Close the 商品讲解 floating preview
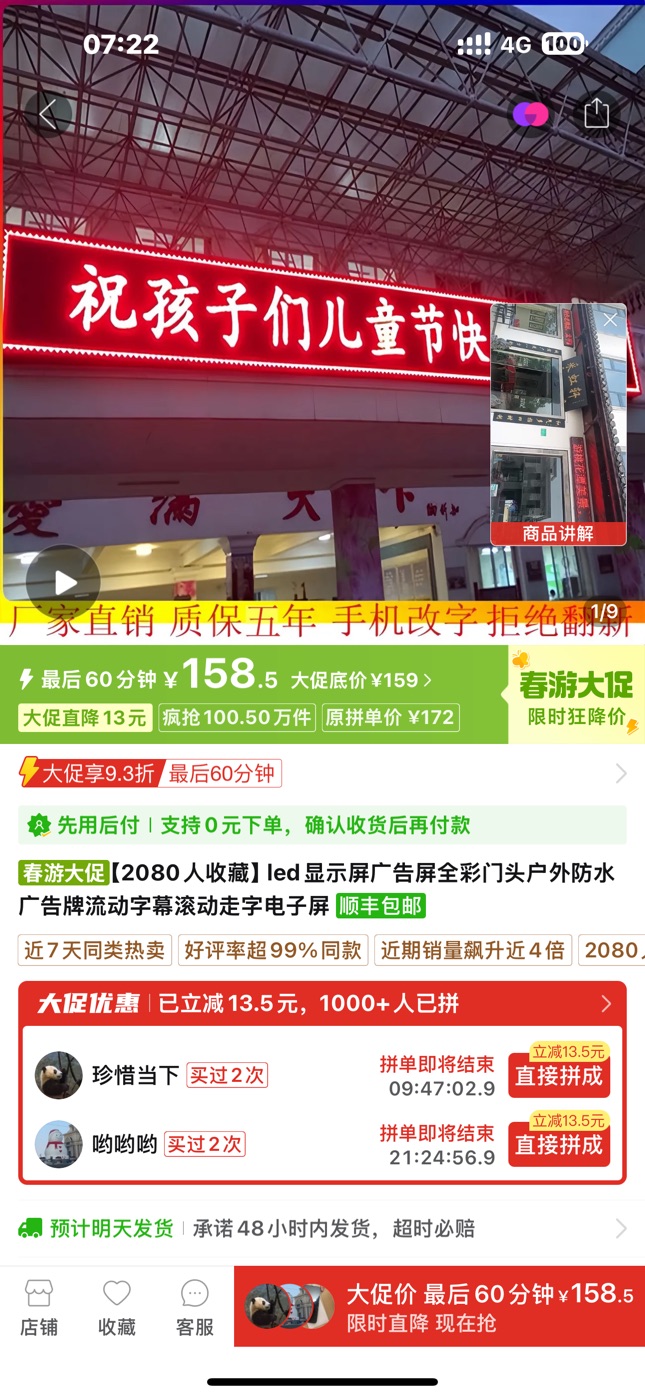 click(610, 320)
